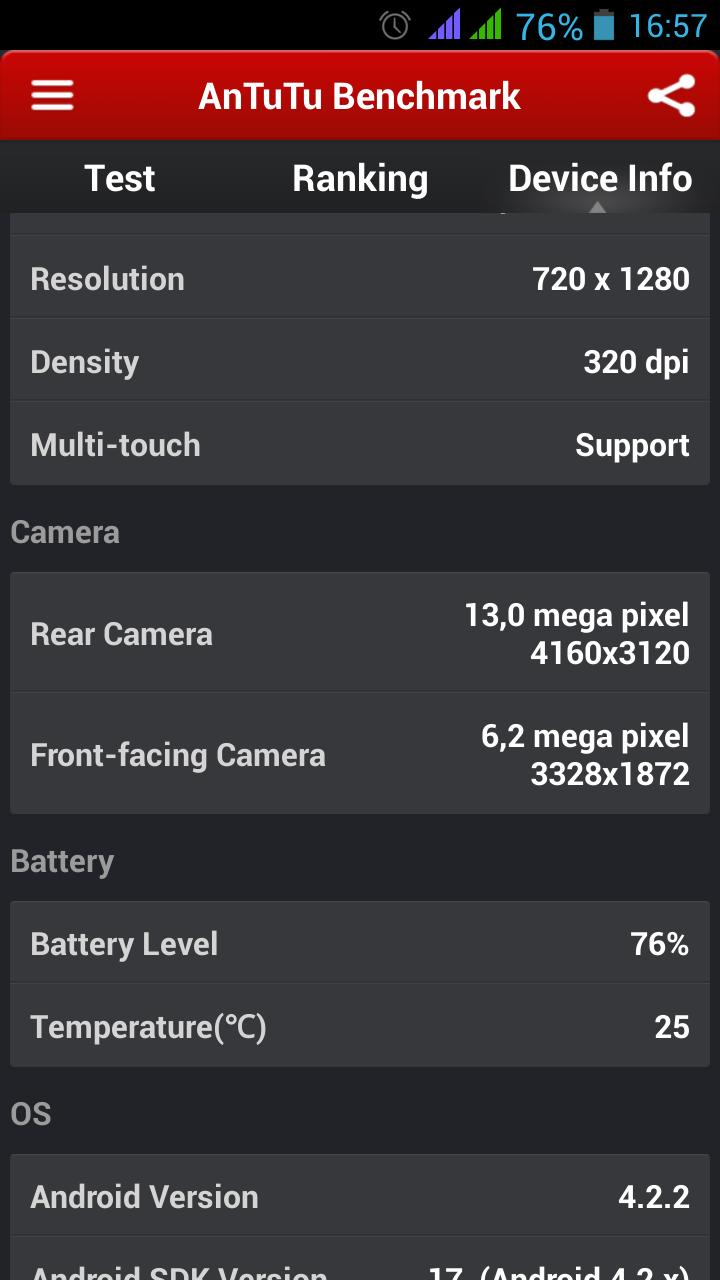Open the hamburger menu
This screenshot has height=1280, width=720.
[x=52, y=96]
